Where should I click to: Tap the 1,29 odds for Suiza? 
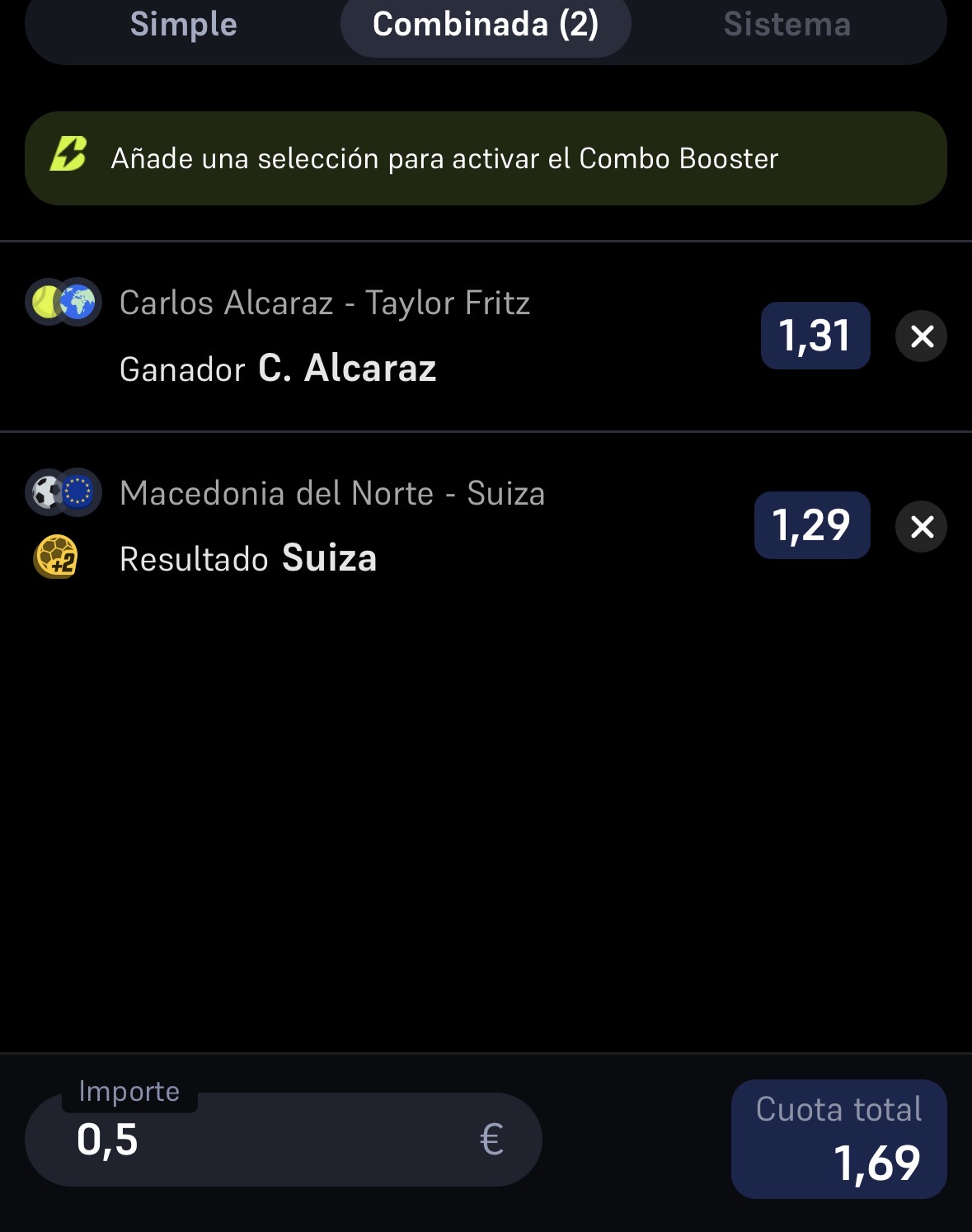(x=812, y=525)
